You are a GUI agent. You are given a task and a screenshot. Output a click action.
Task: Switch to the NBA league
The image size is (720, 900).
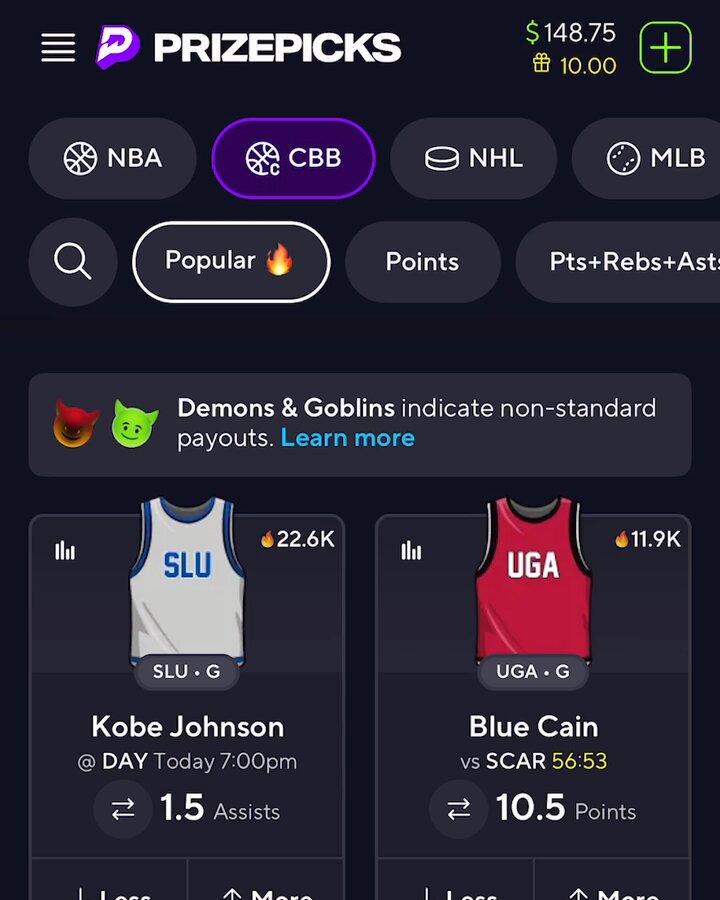(113, 158)
